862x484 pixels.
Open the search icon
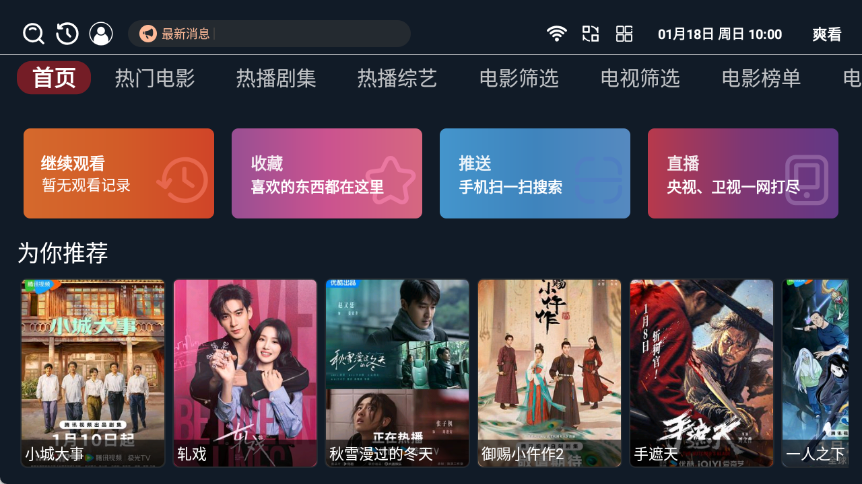tap(34, 34)
